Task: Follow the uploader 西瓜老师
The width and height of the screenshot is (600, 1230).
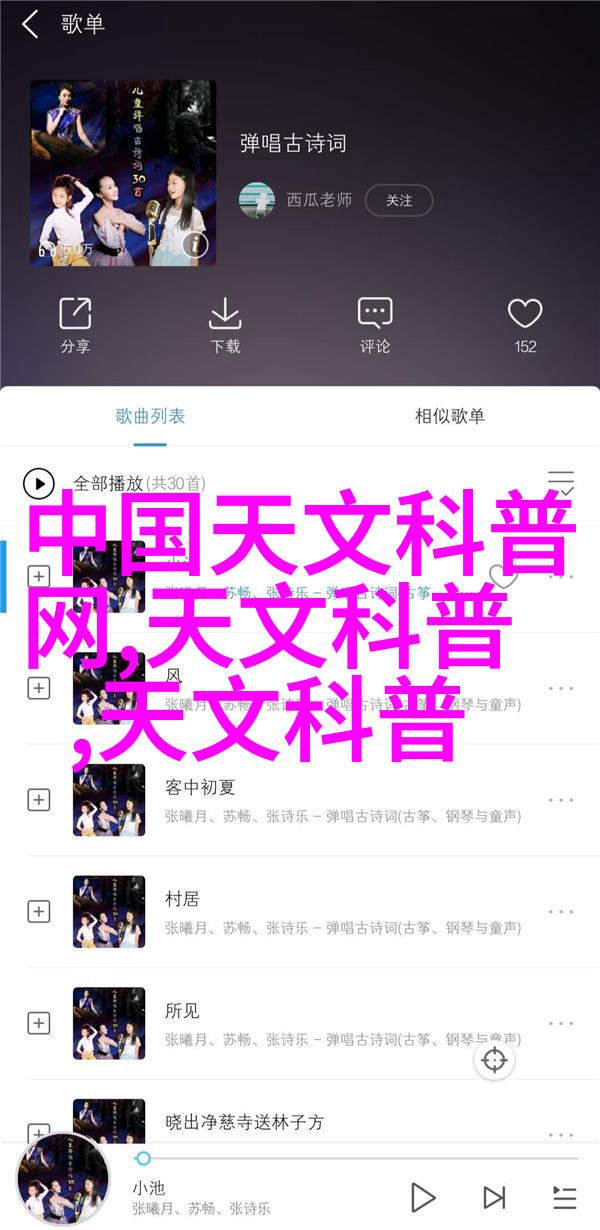Action: click(x=398, y=200)
